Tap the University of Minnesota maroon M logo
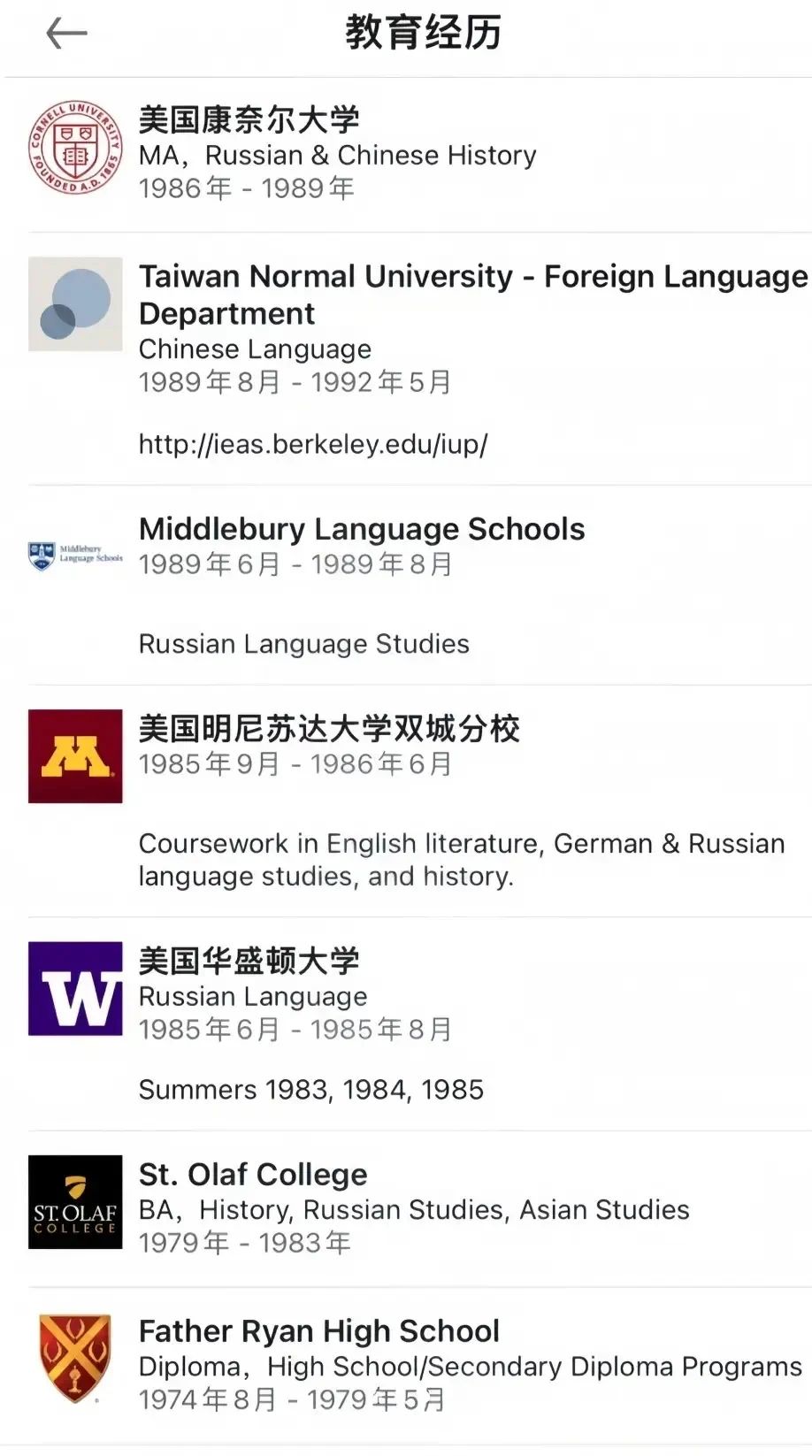The width and height of the screenshot is (812, 1456). pyautogui.click(x=75, y=755)
